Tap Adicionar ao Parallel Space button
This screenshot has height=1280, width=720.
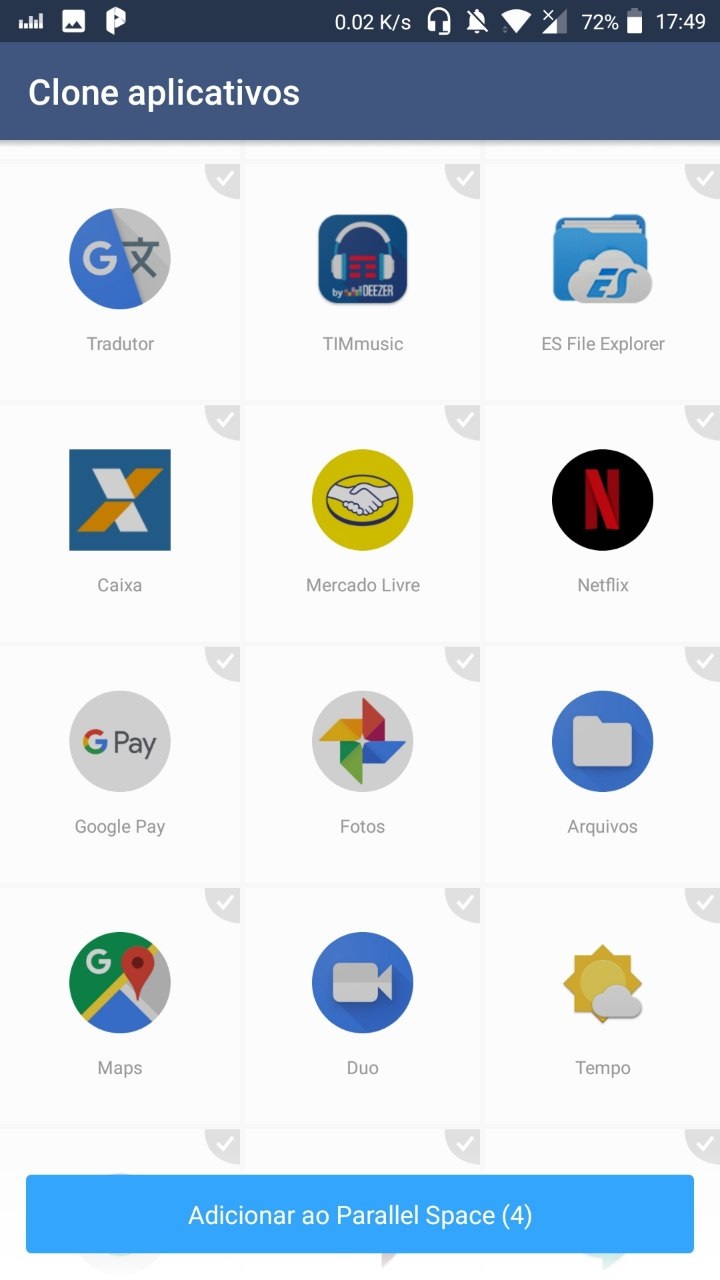point(360,1214)
